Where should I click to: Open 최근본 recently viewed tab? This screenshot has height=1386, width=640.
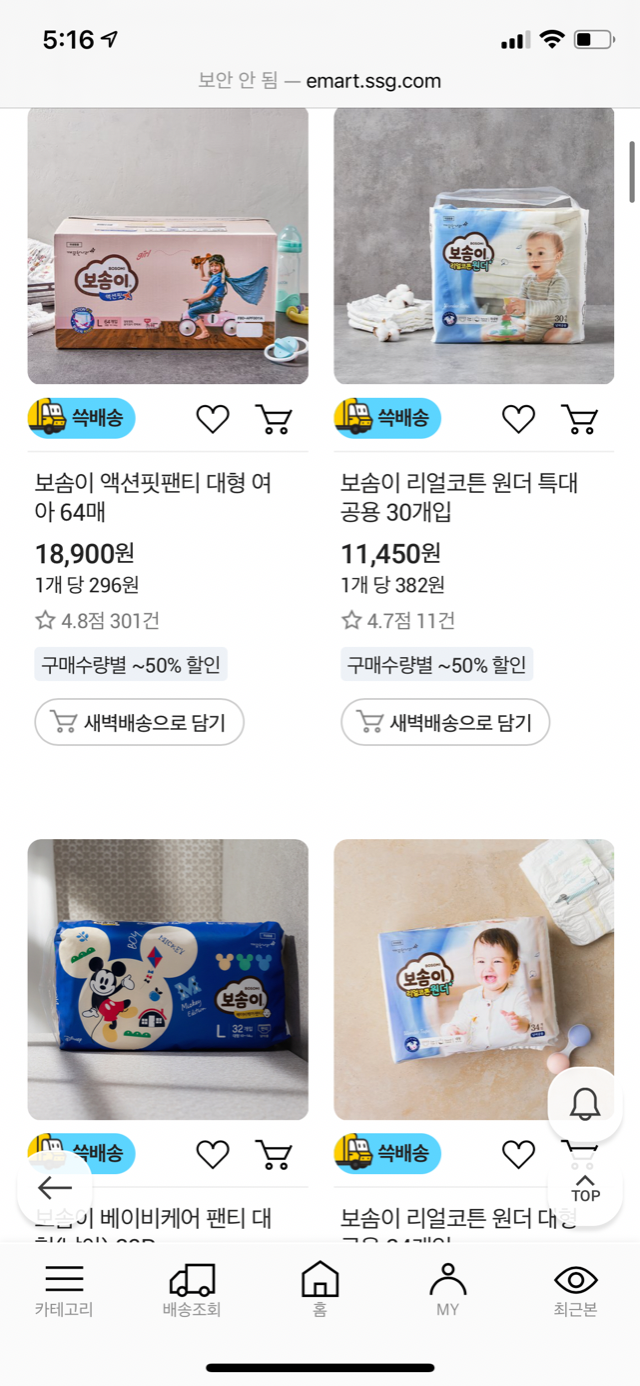(575, 1290)
